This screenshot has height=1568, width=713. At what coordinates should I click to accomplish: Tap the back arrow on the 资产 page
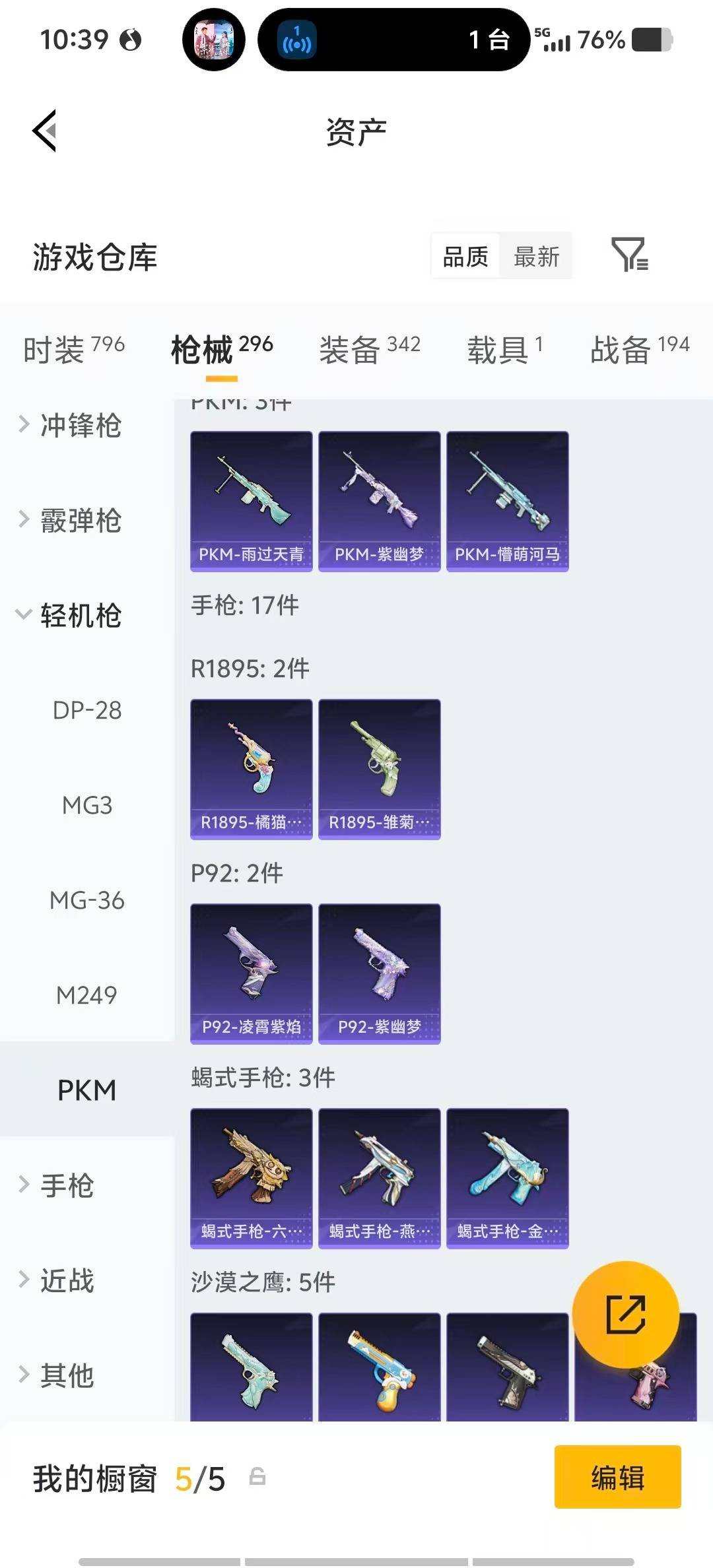(44, 131)
